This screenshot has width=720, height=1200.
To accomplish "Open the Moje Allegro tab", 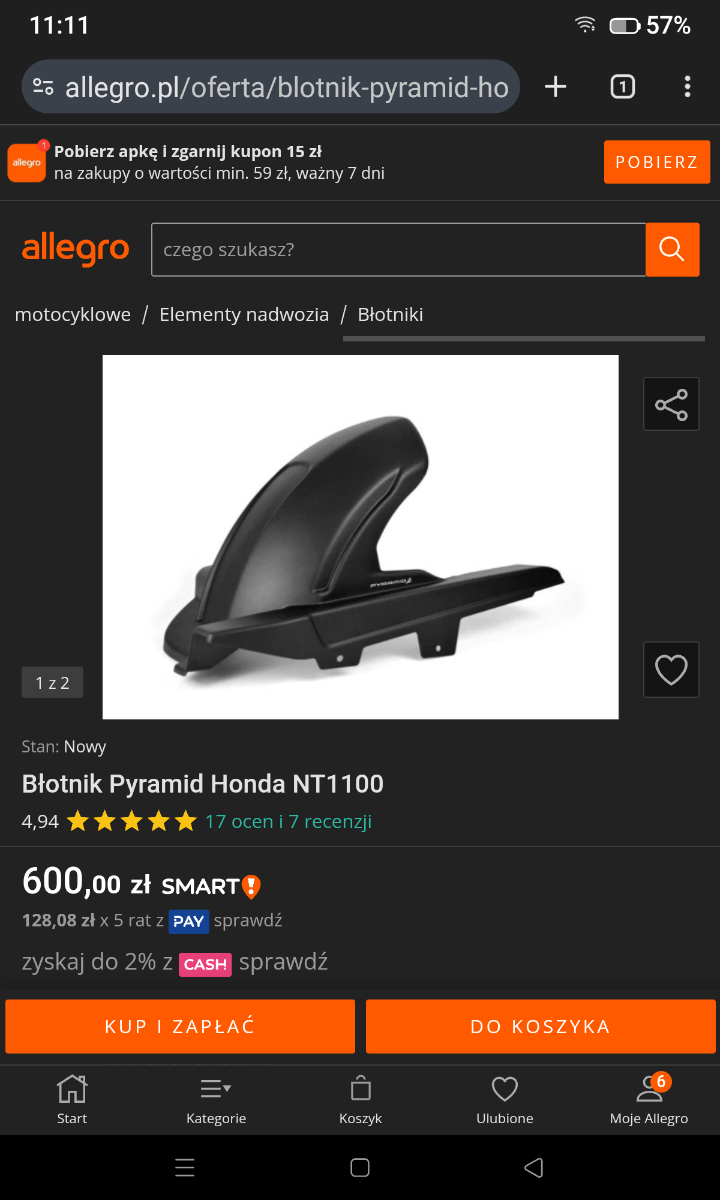I will [x=649, y=1100].
